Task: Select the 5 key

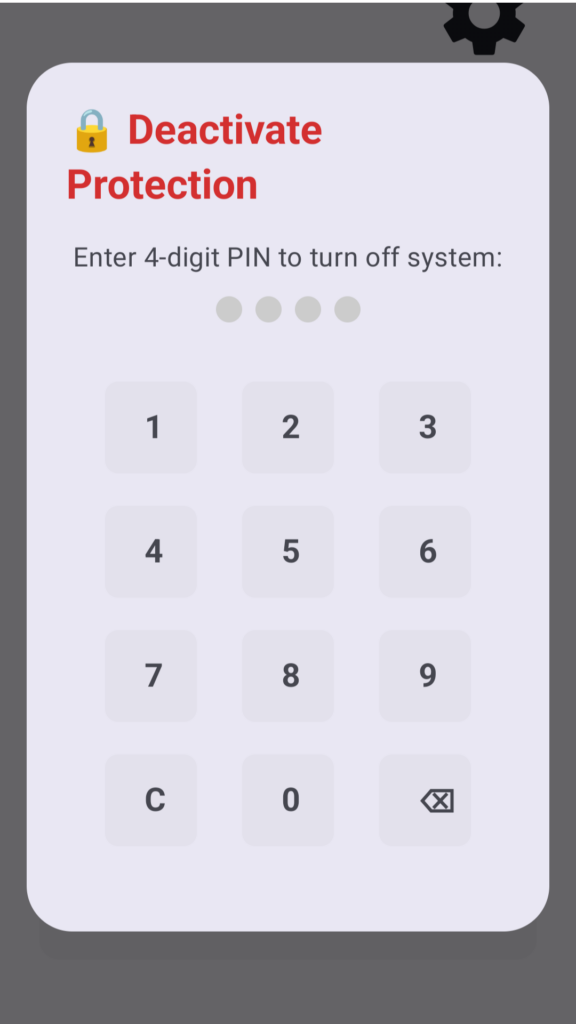Action: pos(288,551)
